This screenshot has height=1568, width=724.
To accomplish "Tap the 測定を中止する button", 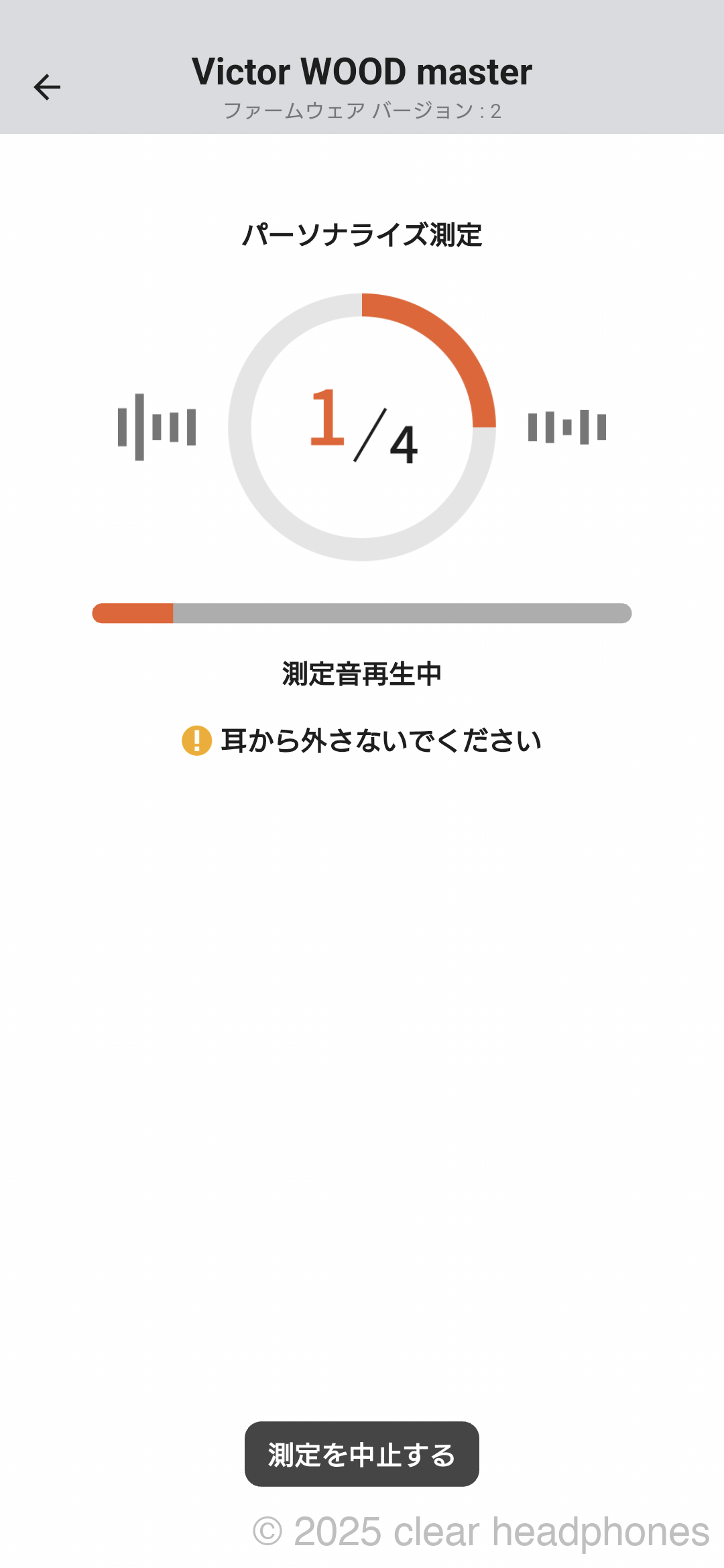I will click(x=362, y=1454).
